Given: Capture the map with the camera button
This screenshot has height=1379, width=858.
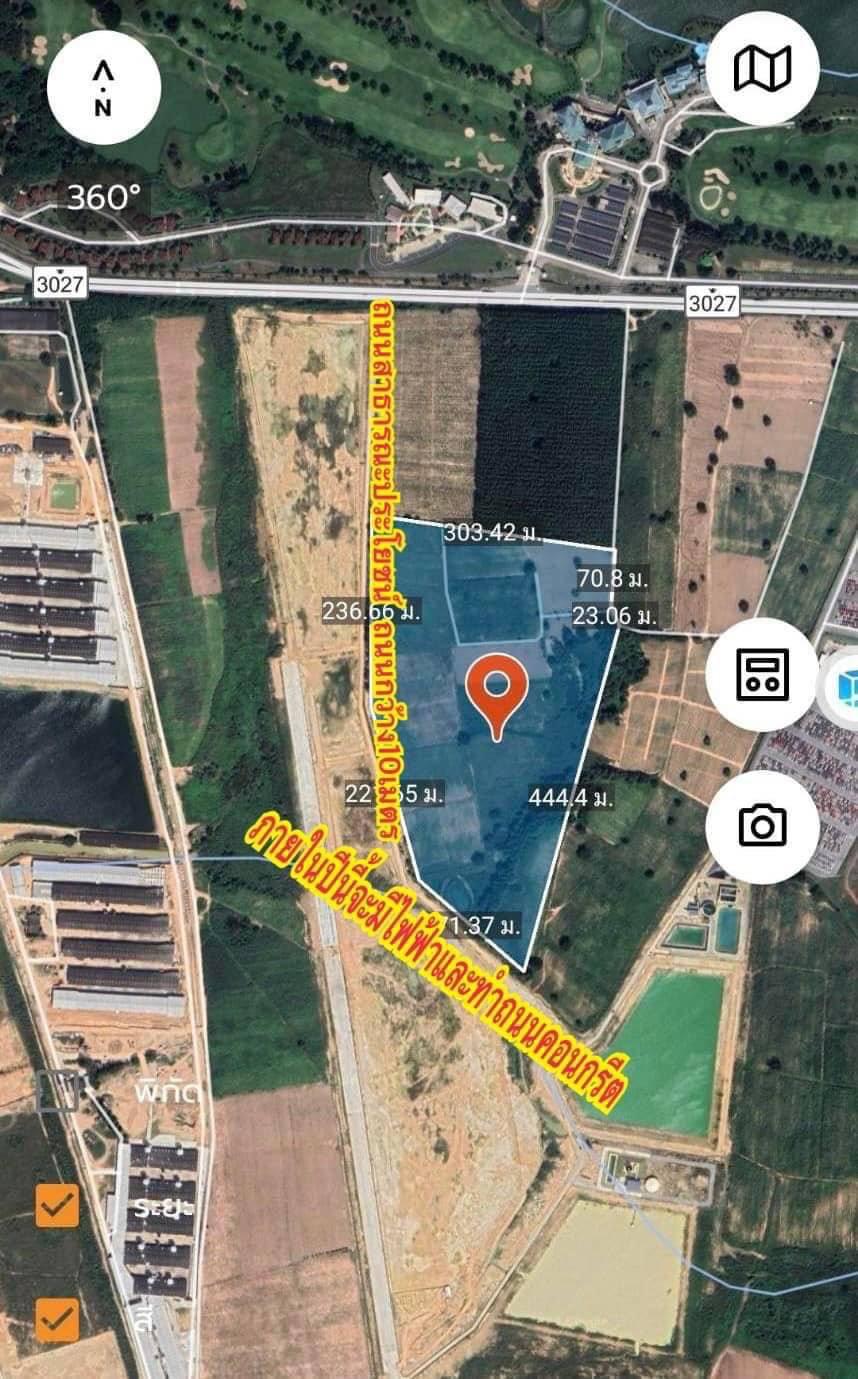Looking at the screenshot, I should (762, 825).
